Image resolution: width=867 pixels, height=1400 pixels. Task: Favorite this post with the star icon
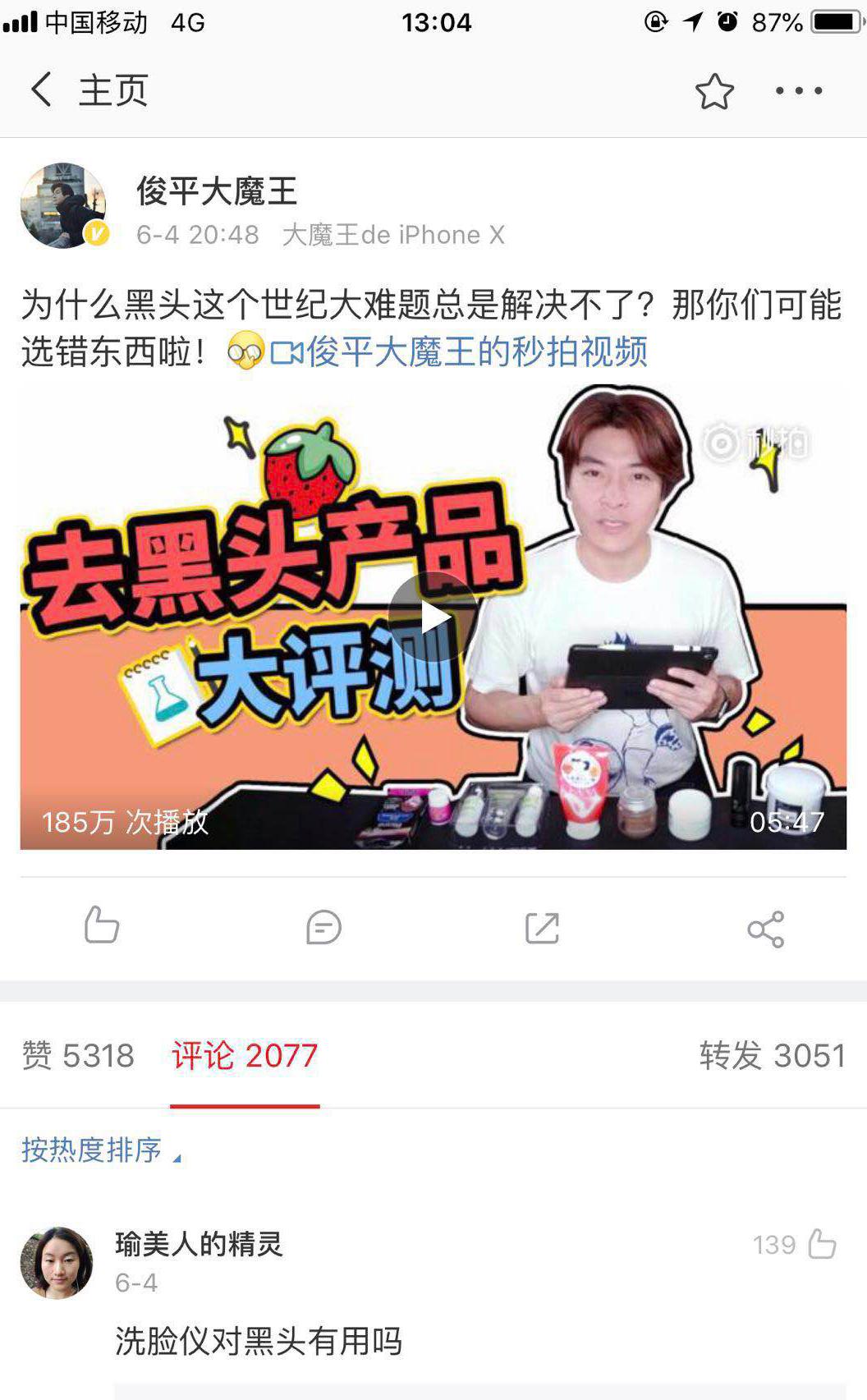[x=714, y=91]
